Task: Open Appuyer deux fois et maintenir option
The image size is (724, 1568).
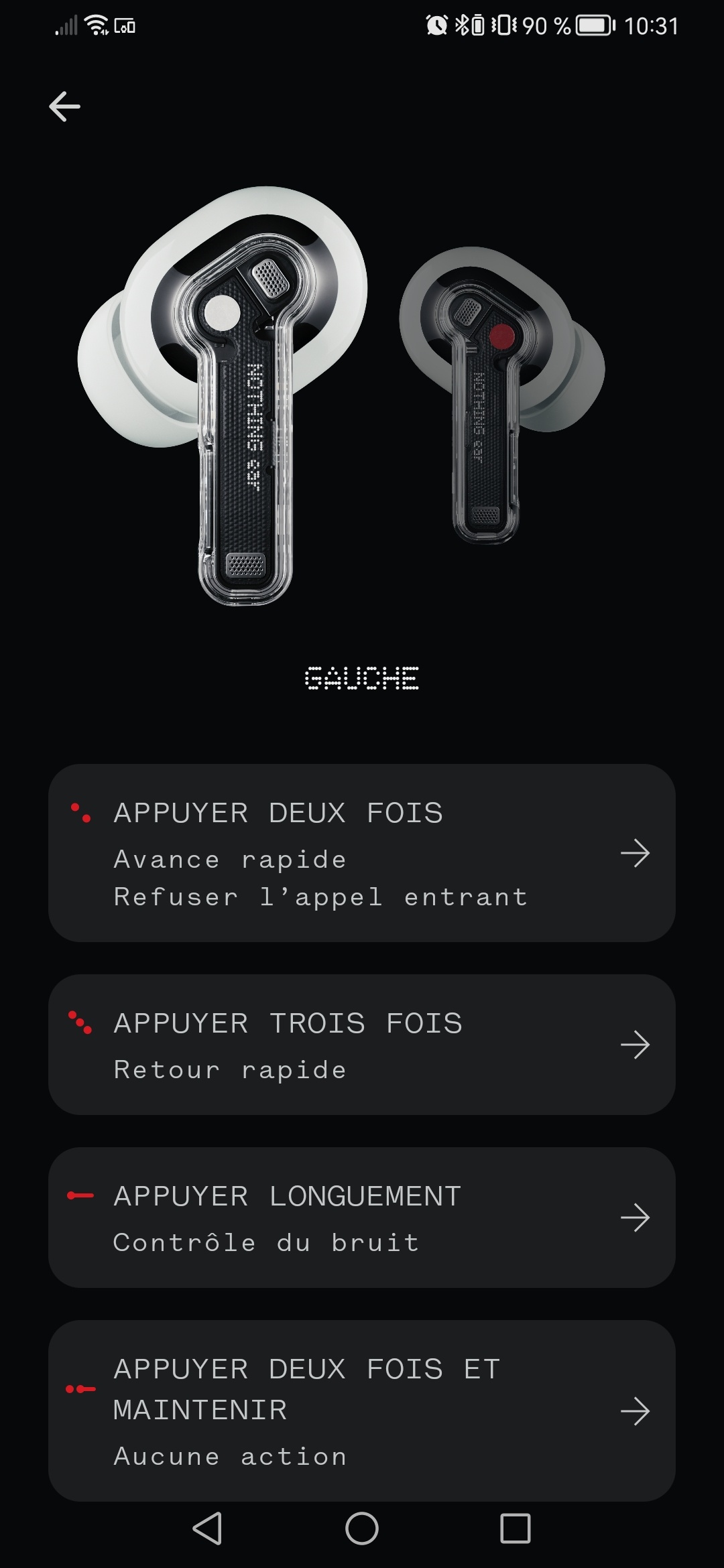Action: click(x=361, y=1410)
